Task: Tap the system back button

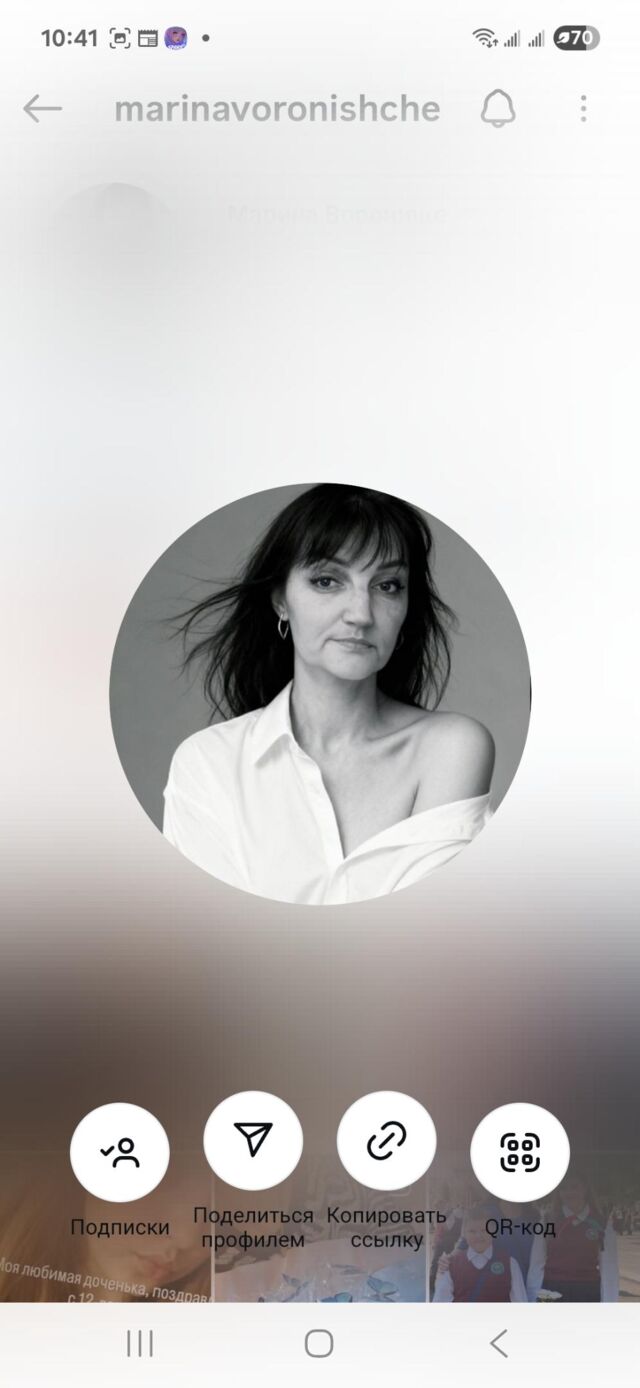Action: point(498,1343)
